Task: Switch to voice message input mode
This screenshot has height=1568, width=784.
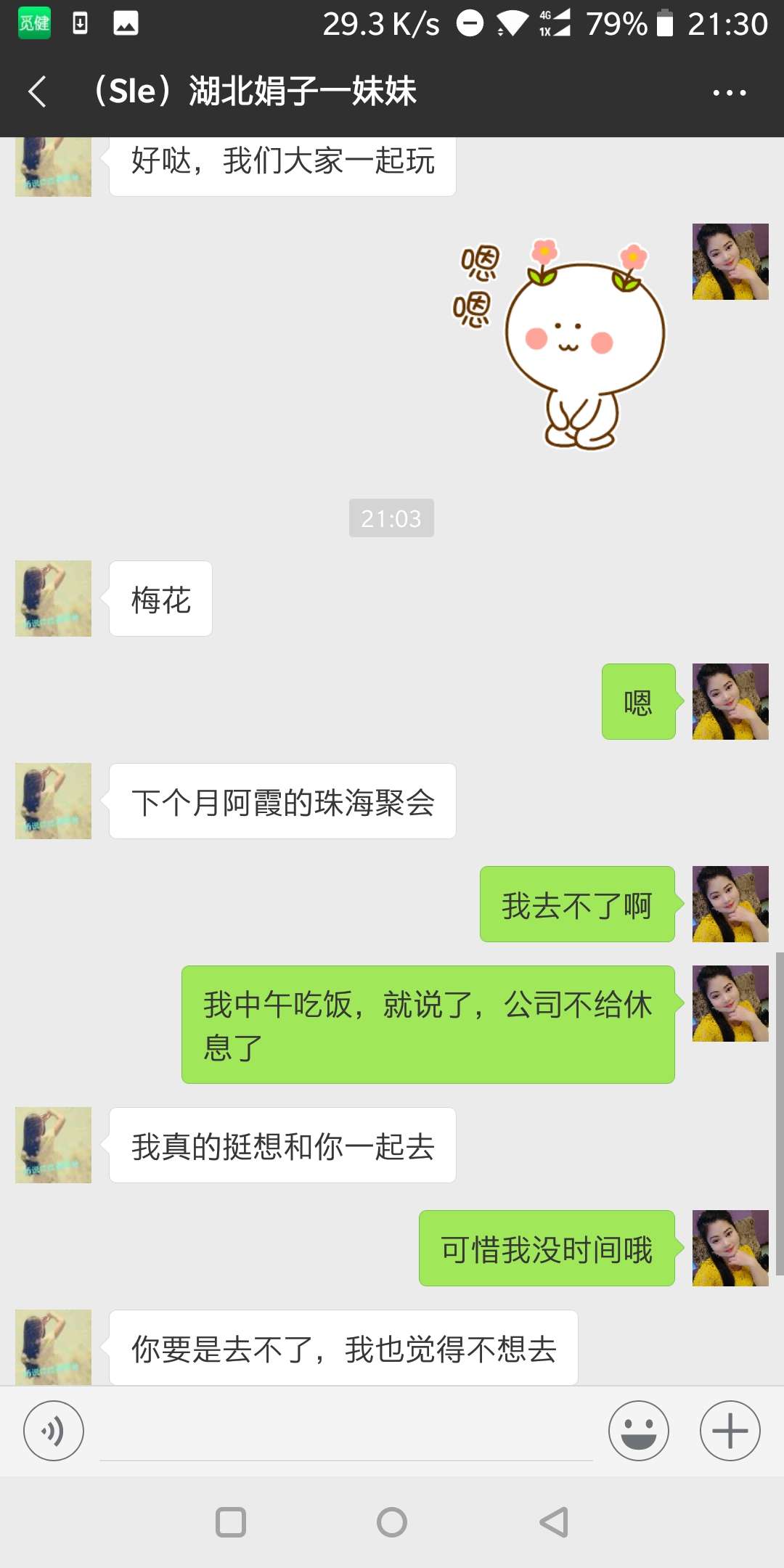Action: click(54, 1430)
